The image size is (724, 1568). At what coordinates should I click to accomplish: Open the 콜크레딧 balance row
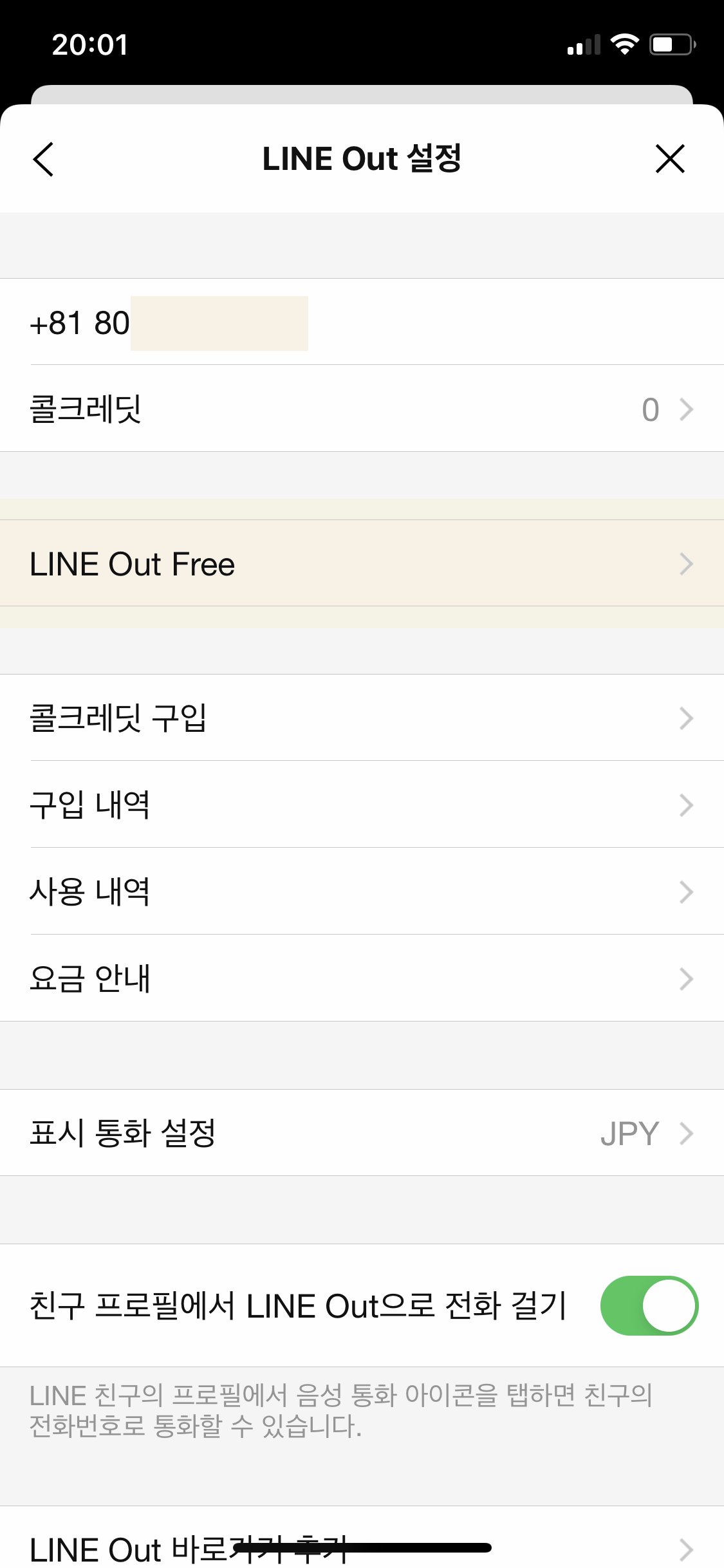[362, 409]
